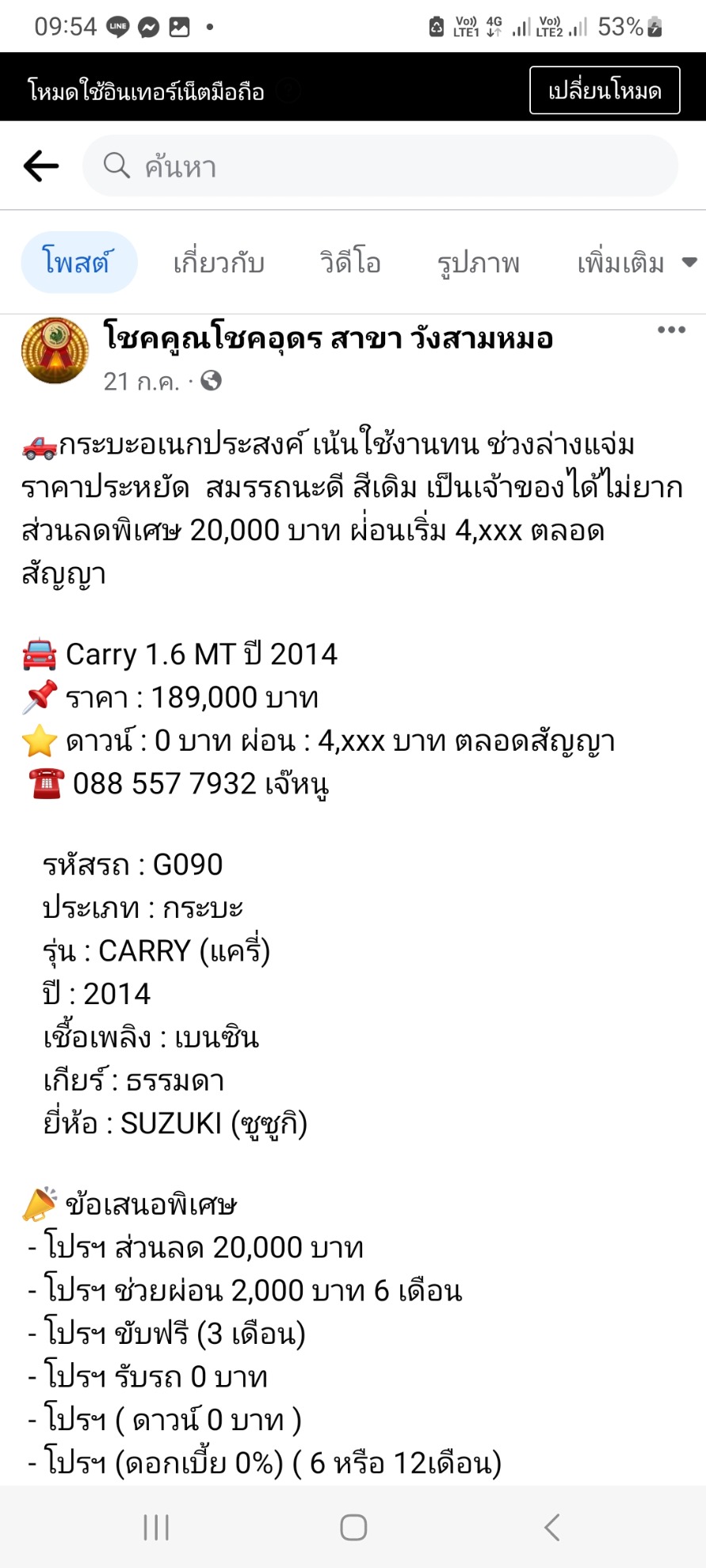706x1568 pixels.
Task: Switch to the เกี่ยวกับ tab
Action: click(219, 262)
